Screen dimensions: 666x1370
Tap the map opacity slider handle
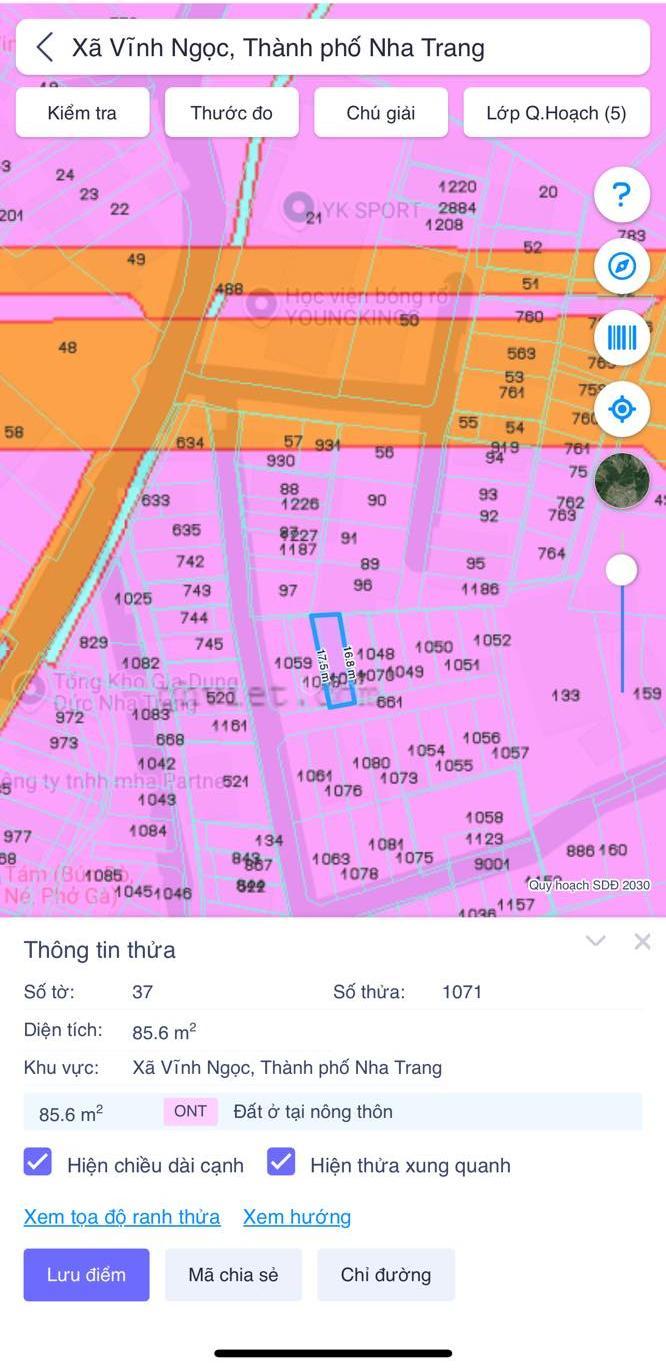[x=622, y=570]
